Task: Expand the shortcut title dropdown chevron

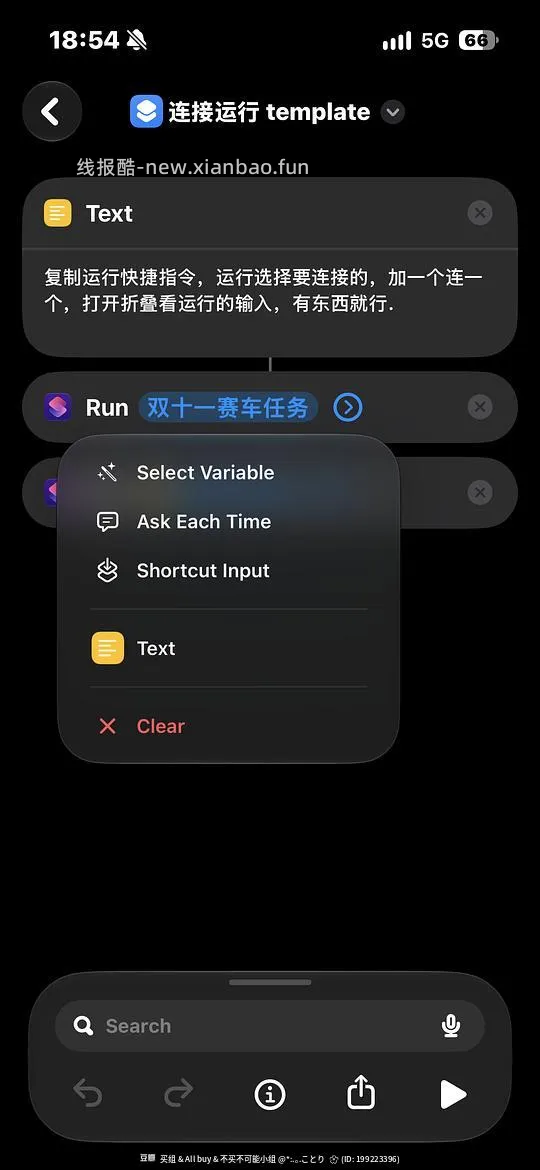Action: (x=392, y=113)
